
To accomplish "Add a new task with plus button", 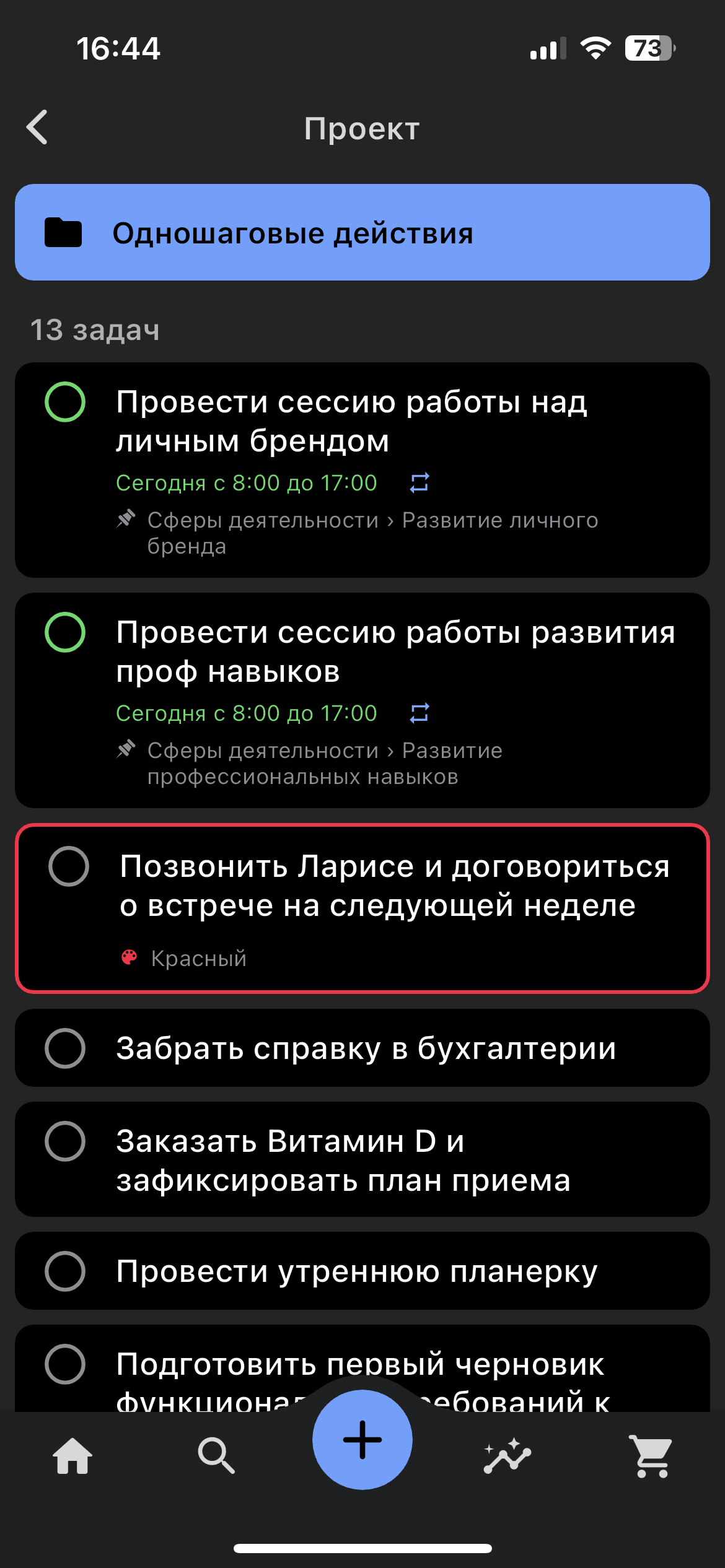I will 362,1440.
